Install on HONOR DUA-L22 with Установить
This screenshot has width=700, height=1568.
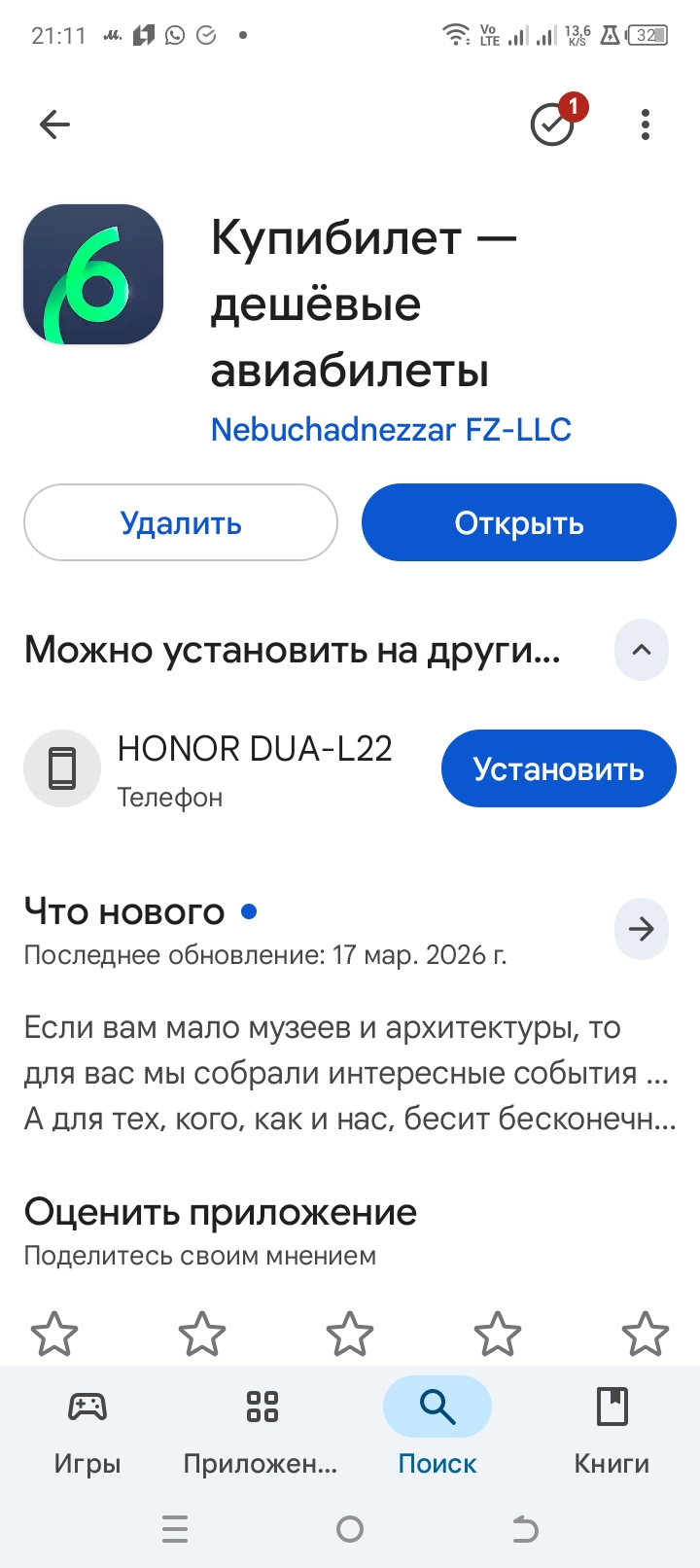tap(558, 768)
